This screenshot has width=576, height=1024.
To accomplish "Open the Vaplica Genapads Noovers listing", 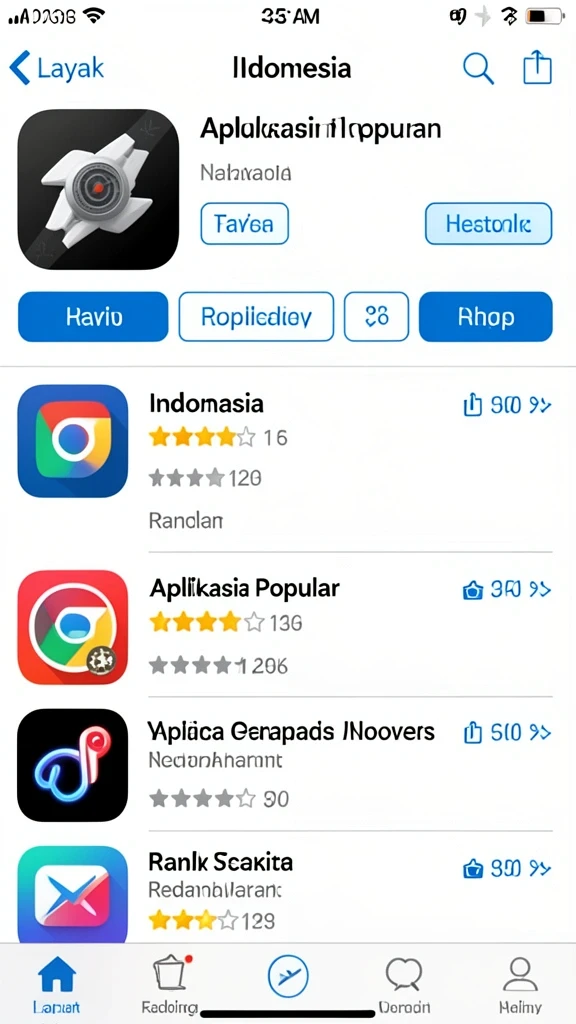I will pos(285,765).
